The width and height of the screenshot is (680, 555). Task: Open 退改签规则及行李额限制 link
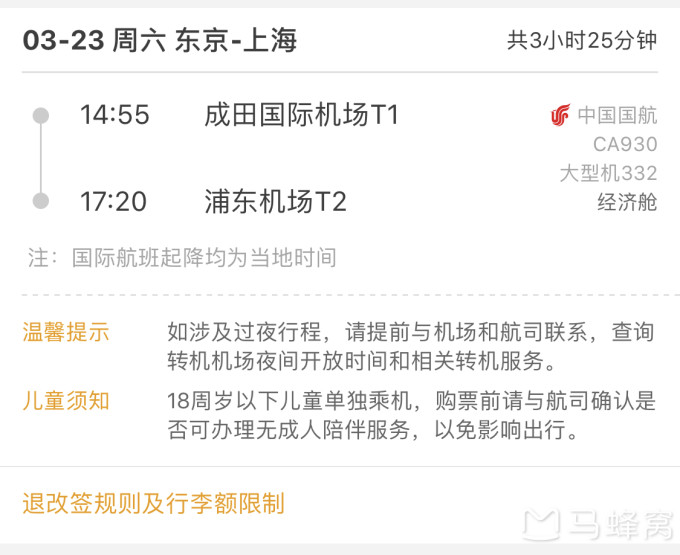pos(154,502)
